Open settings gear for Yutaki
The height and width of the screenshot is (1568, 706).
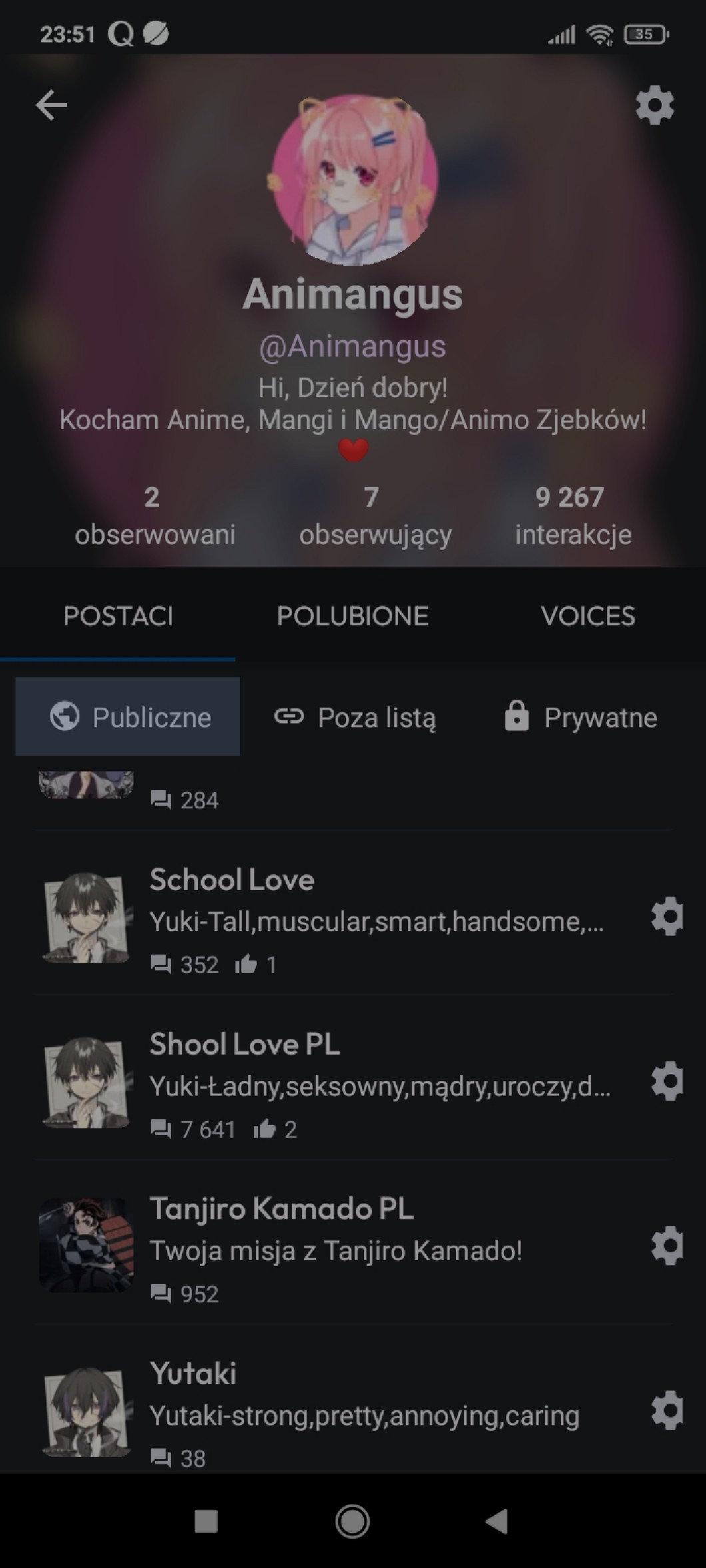click(667, 1410)
